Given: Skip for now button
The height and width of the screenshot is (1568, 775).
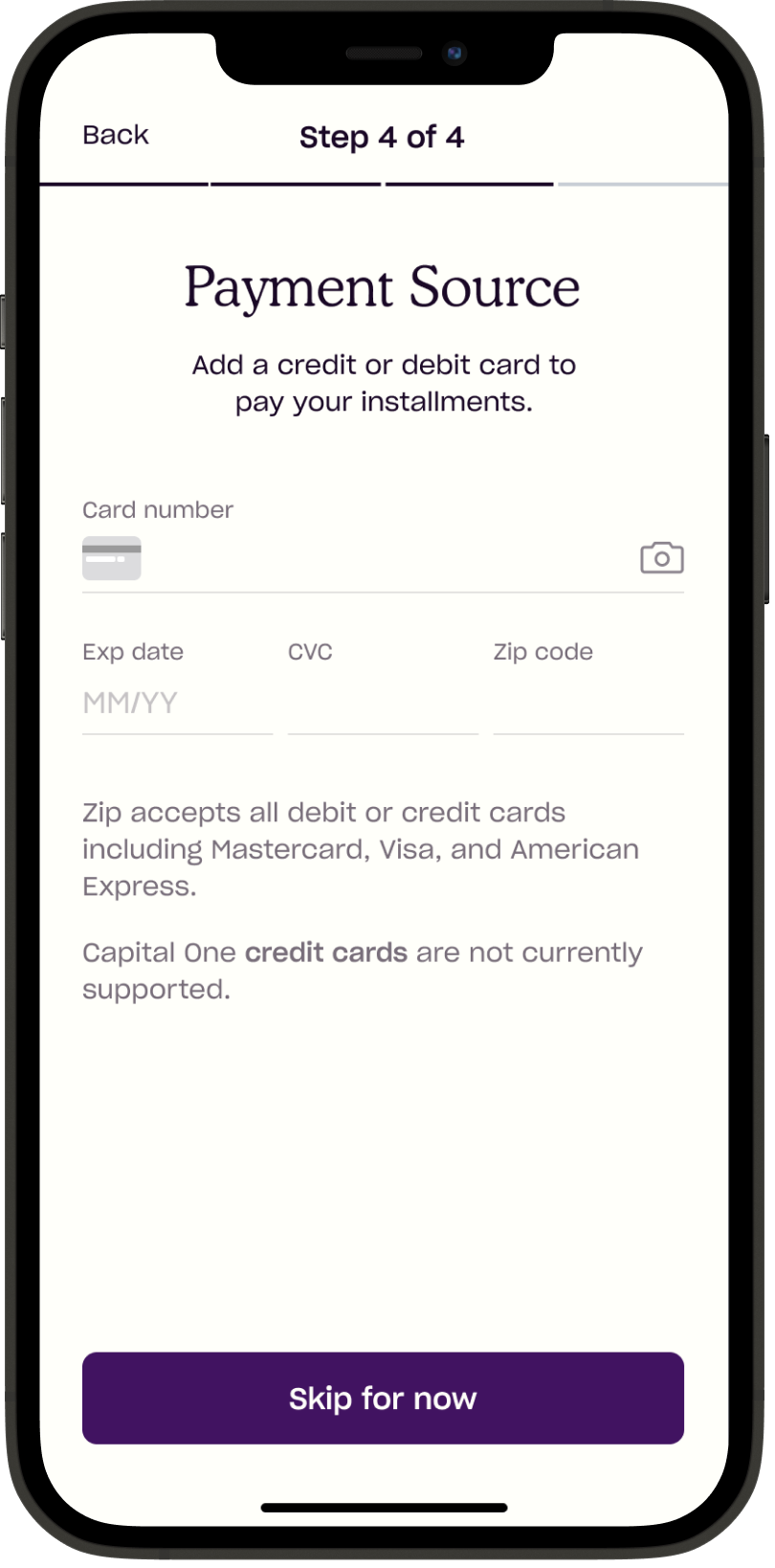Looking at the screenshot, I should (x=383, y=1399).
